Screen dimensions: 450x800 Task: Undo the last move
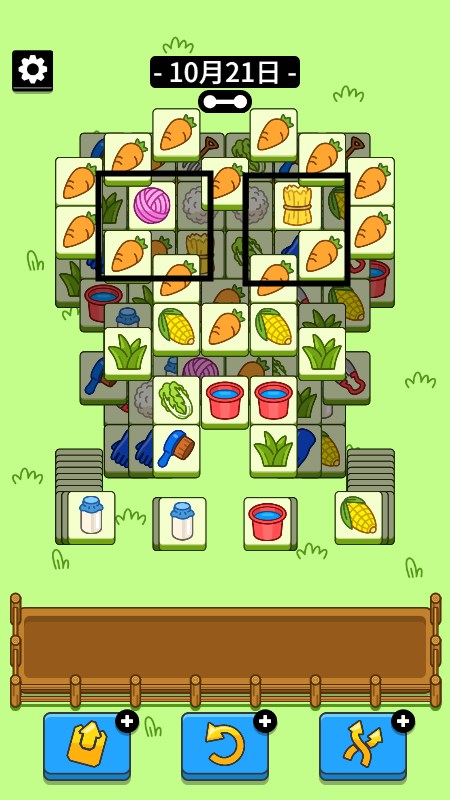[225, 747]
